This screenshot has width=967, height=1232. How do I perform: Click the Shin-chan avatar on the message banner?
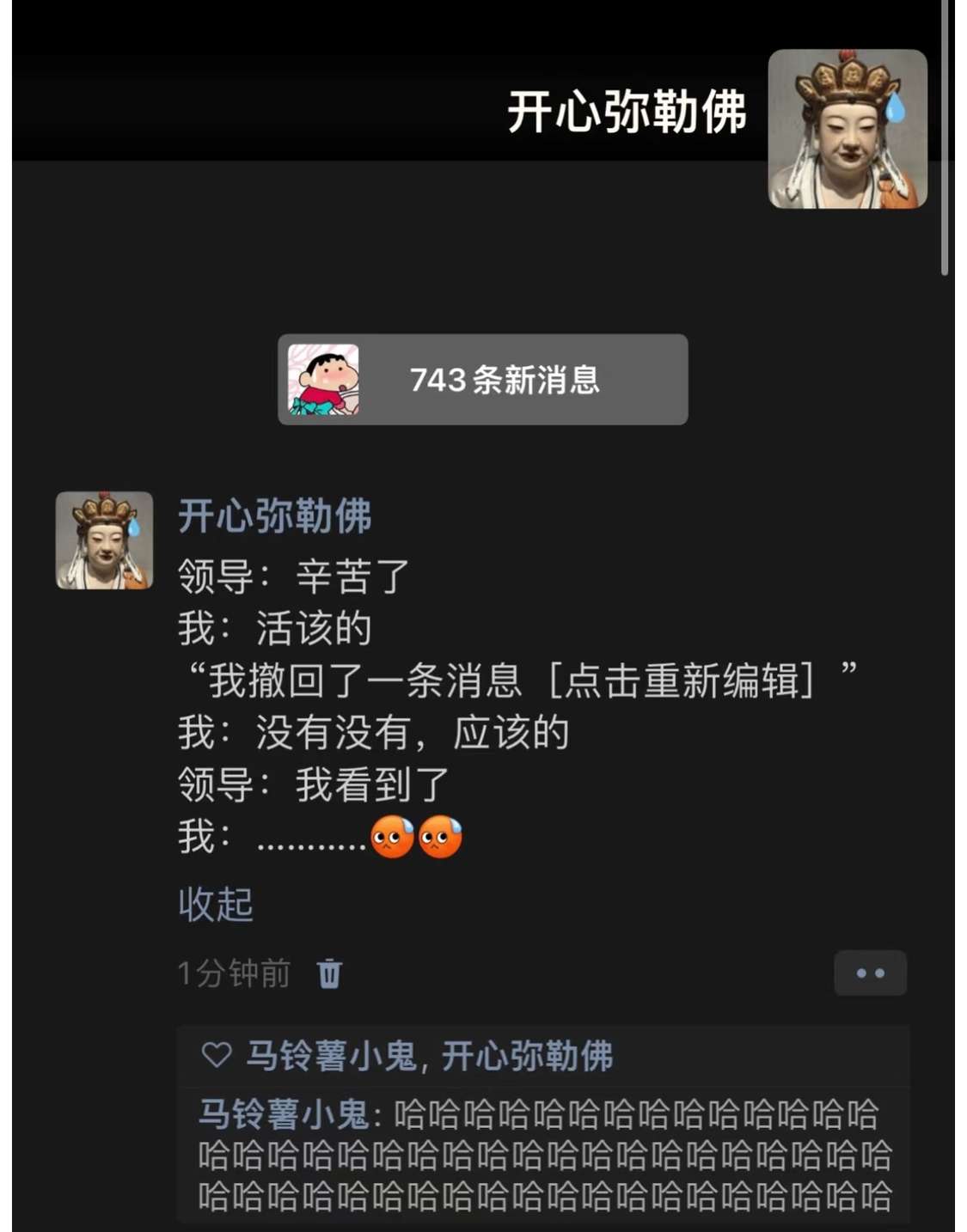pyautogui.click(x=323, y=379)
